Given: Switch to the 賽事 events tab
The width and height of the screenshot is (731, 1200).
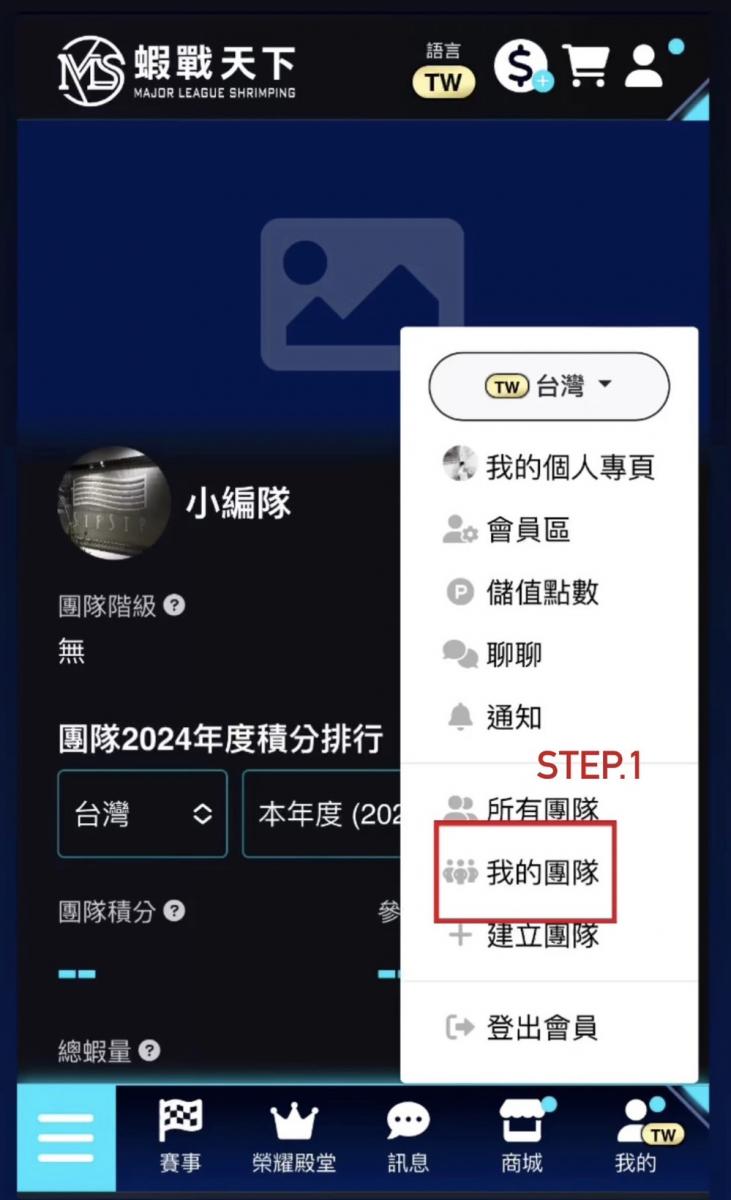Looking at the screenshot, I should click(x=180, y=1137).
